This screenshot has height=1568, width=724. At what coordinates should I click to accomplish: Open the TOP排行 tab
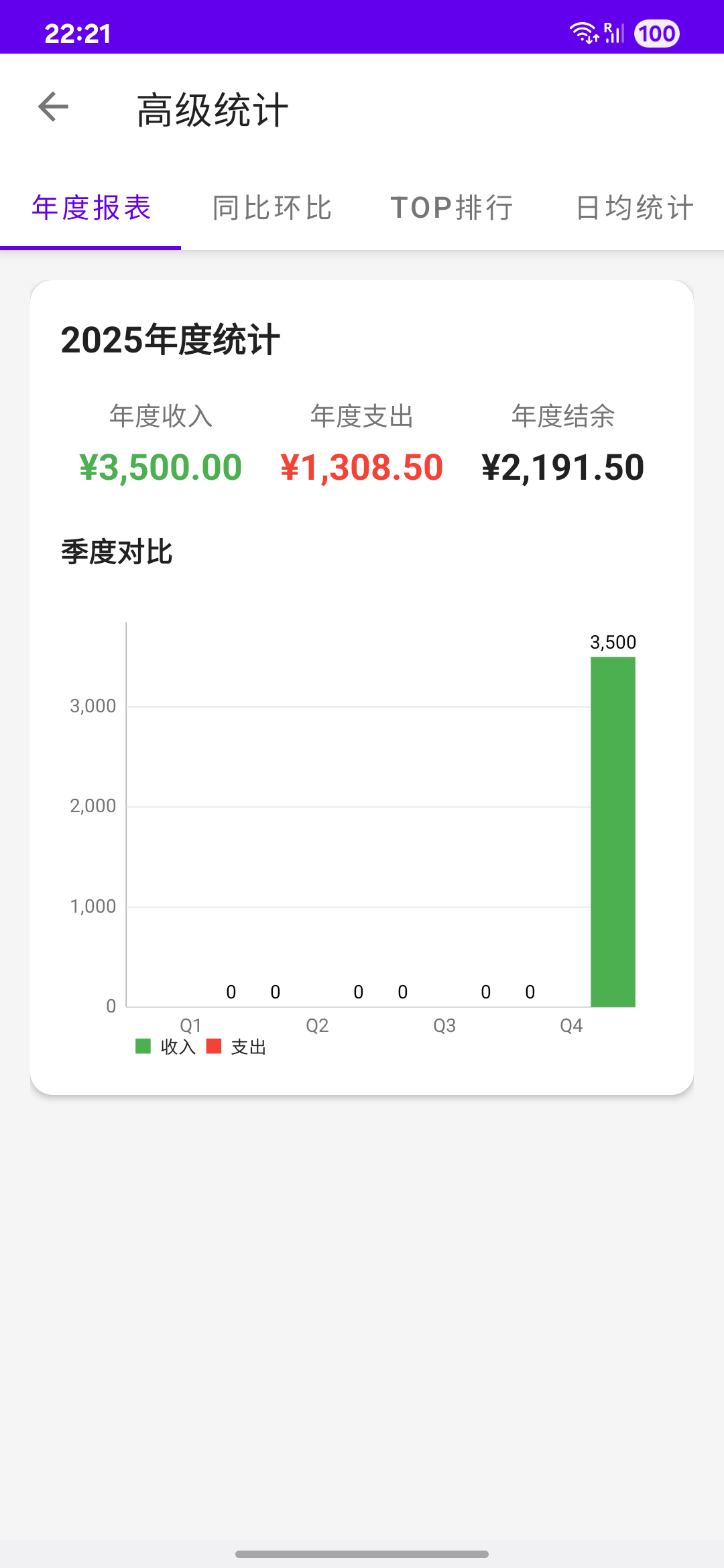click(x=452, y=208)
